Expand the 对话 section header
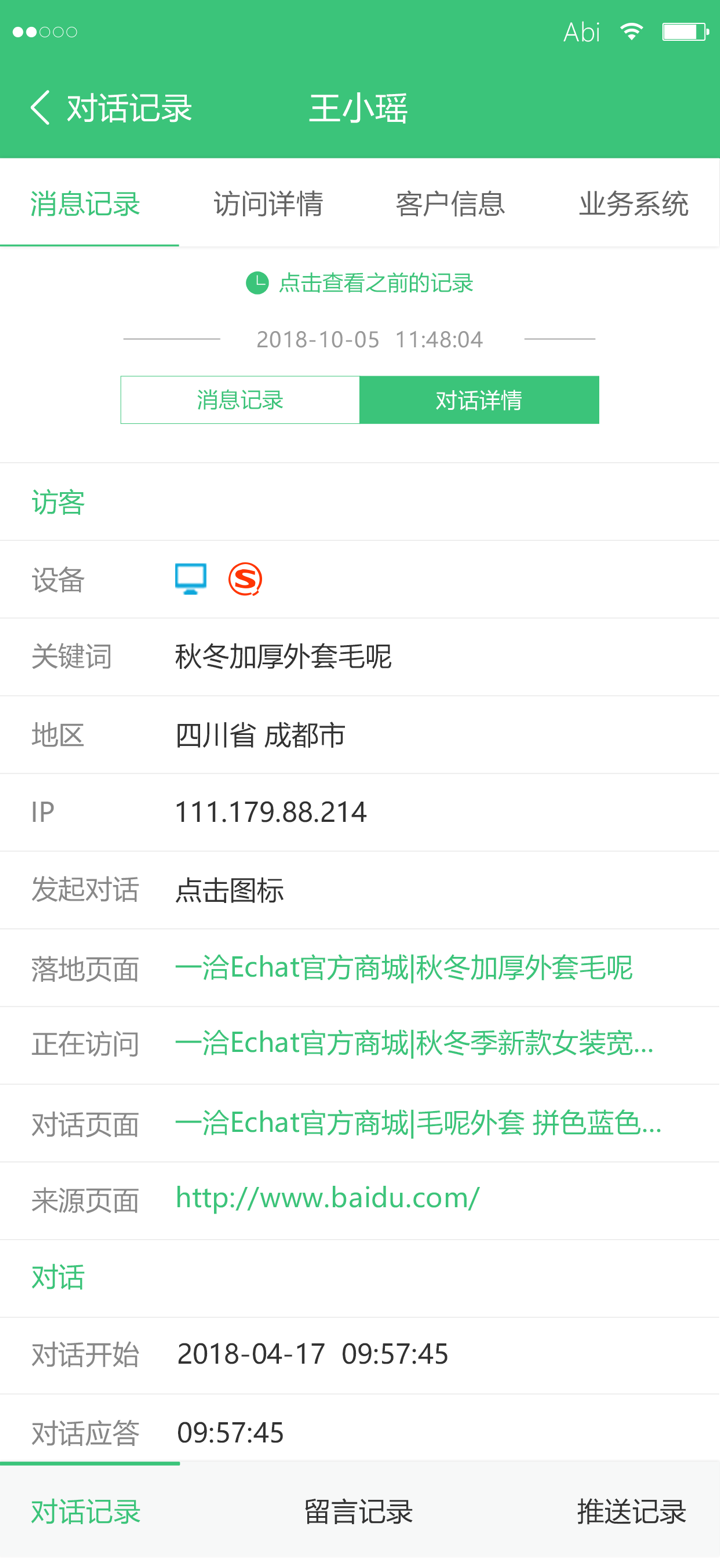The image size is (720, 1558). 57,1278
